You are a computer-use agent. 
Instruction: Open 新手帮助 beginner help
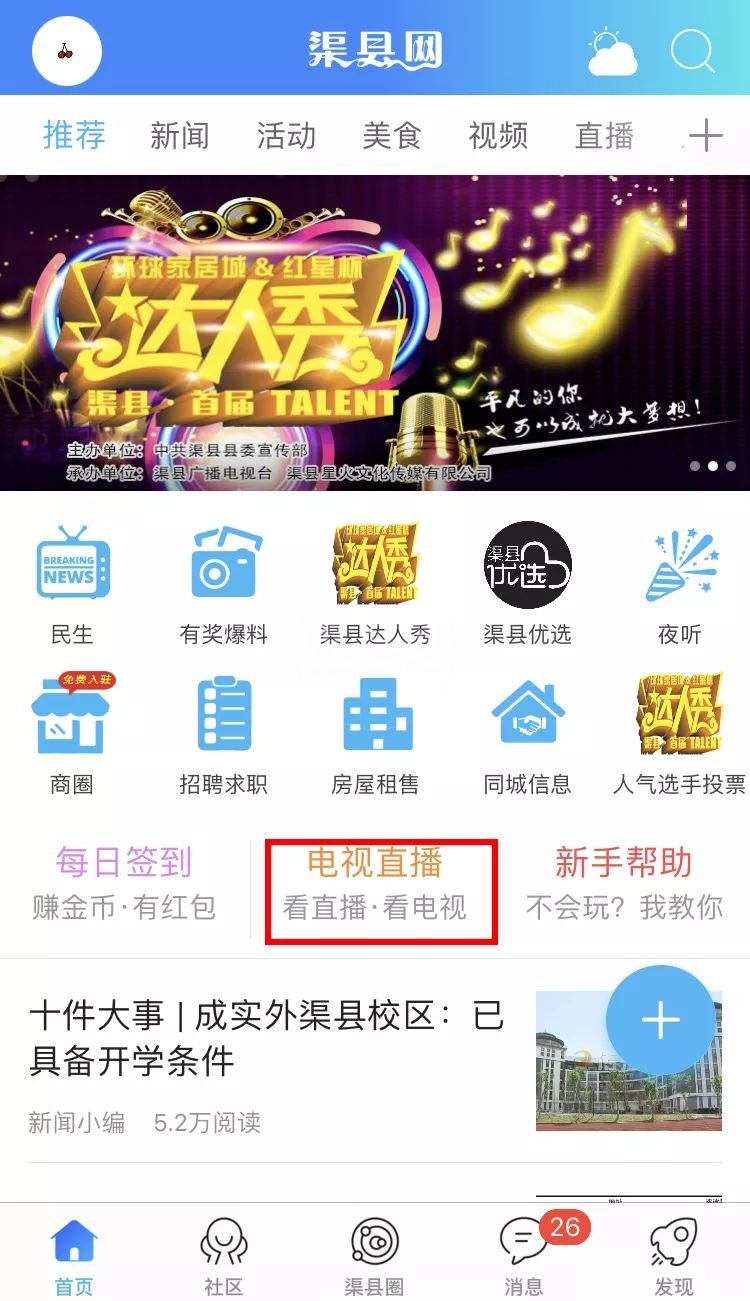point(624,881)
